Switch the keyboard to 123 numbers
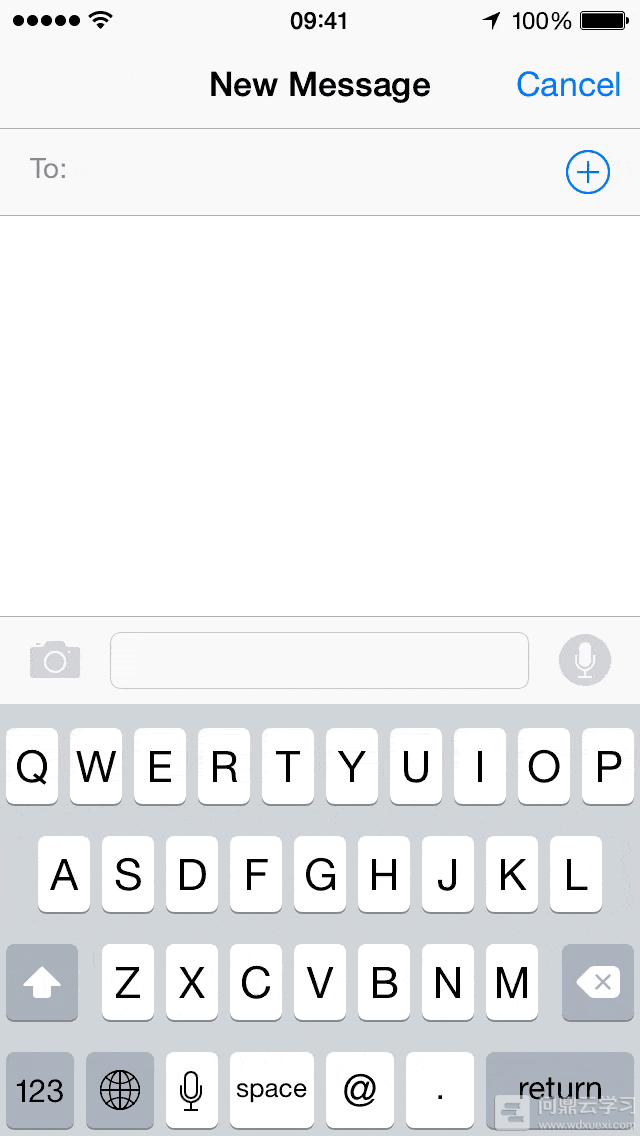The image size is (640, 1136). [41, 1089]
